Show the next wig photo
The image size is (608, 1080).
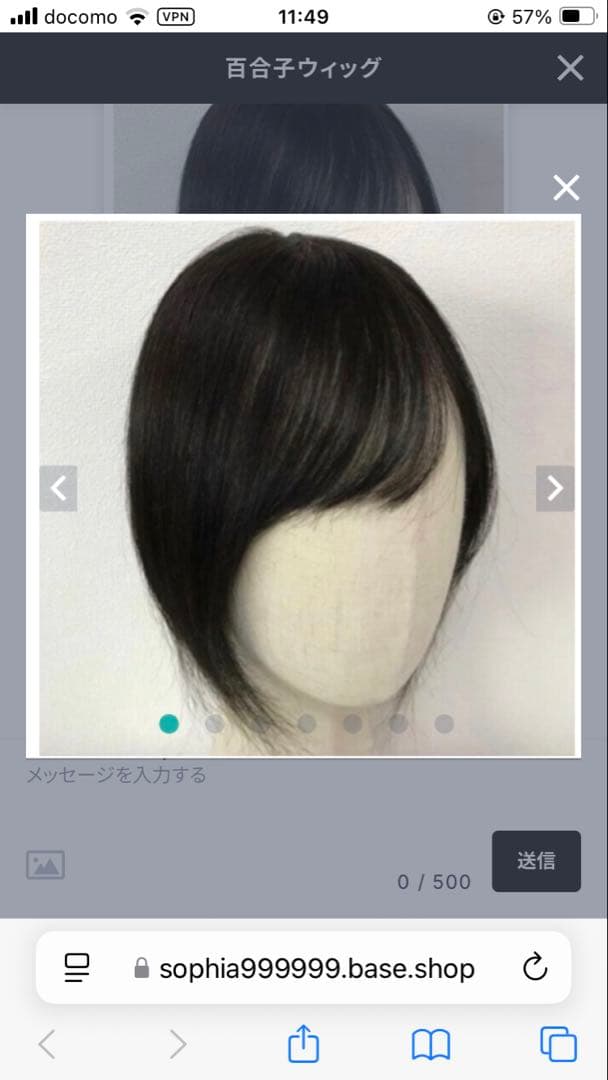pyautogui.click(x=555, y=488)
